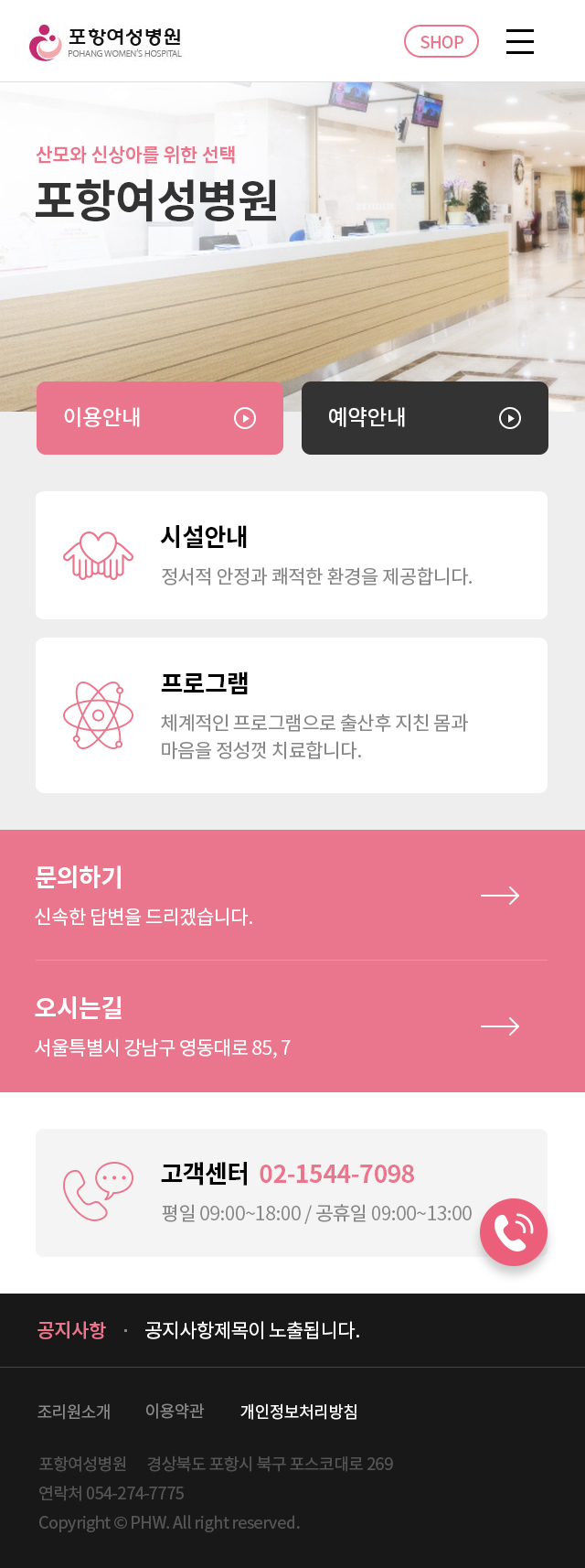Screen dimensions: 585x1568
Task: Open 이용약관 terms link
Action: 175,1411
